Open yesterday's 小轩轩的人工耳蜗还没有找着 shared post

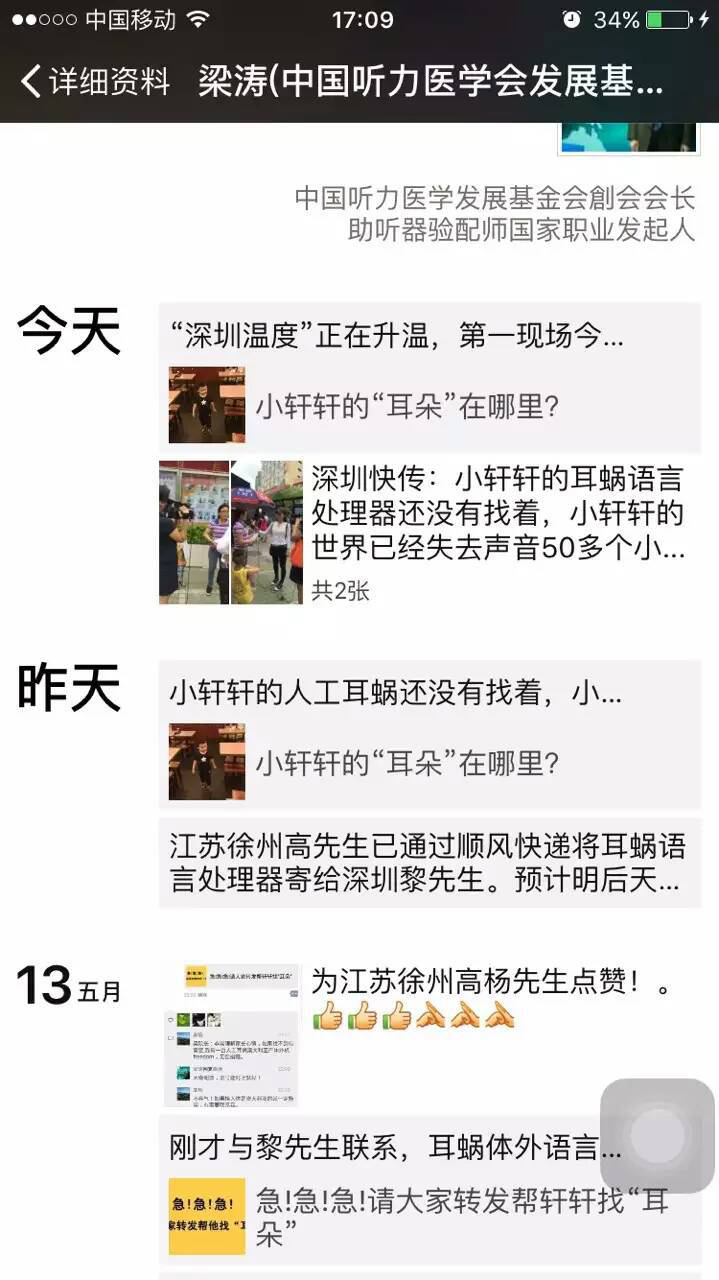[430, 734]
